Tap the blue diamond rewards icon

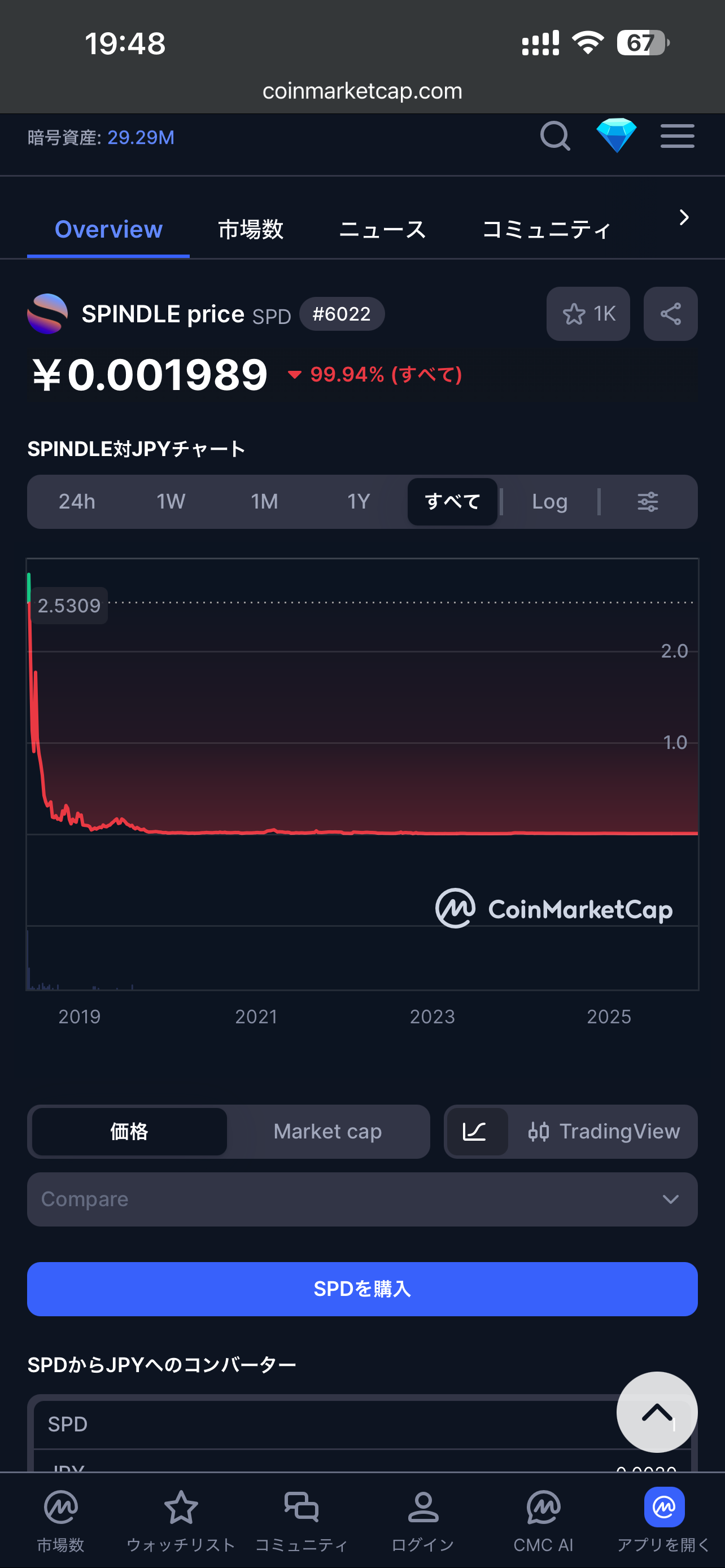point(616,135)
